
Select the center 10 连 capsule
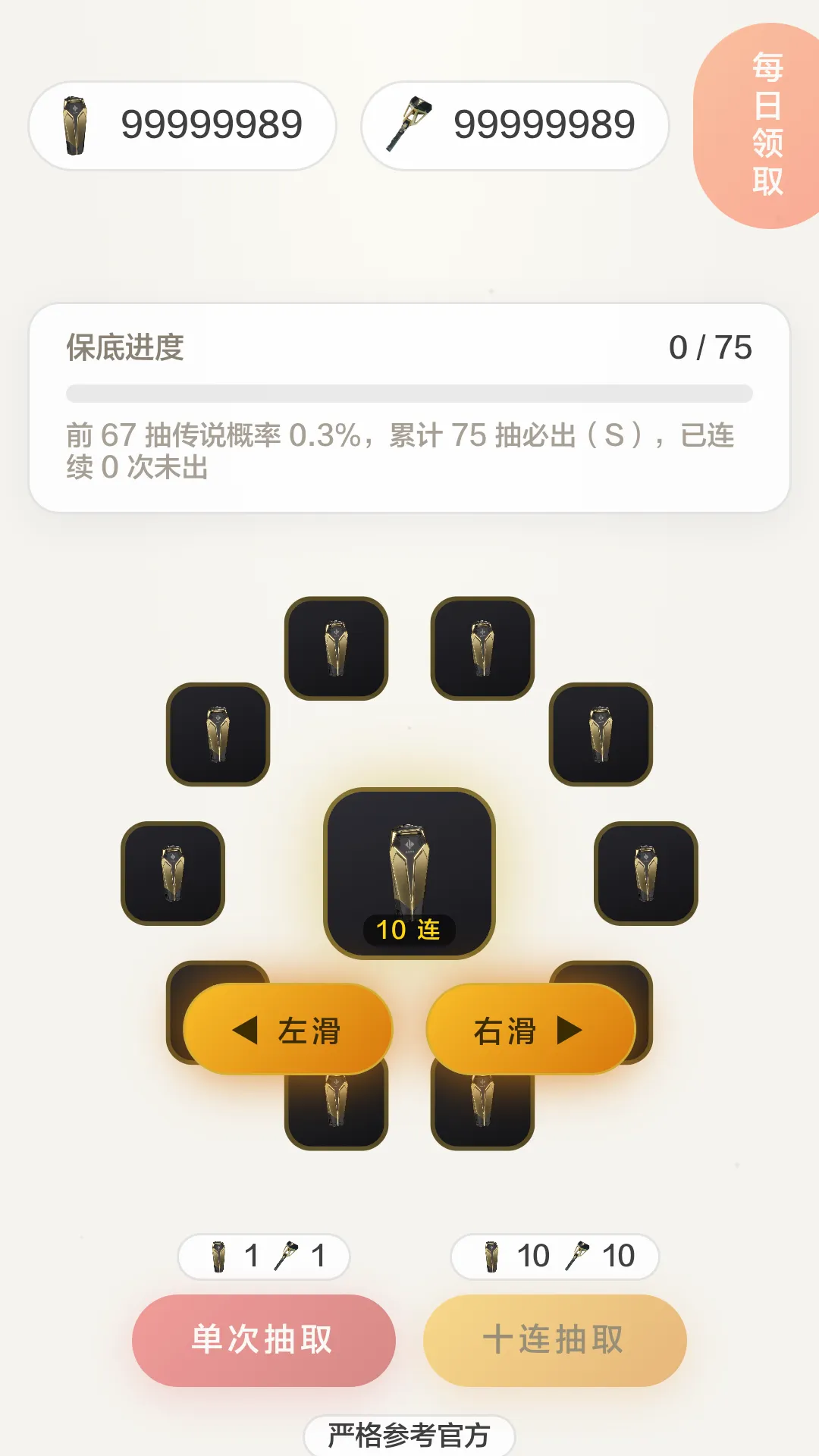[x=409, y=874]
